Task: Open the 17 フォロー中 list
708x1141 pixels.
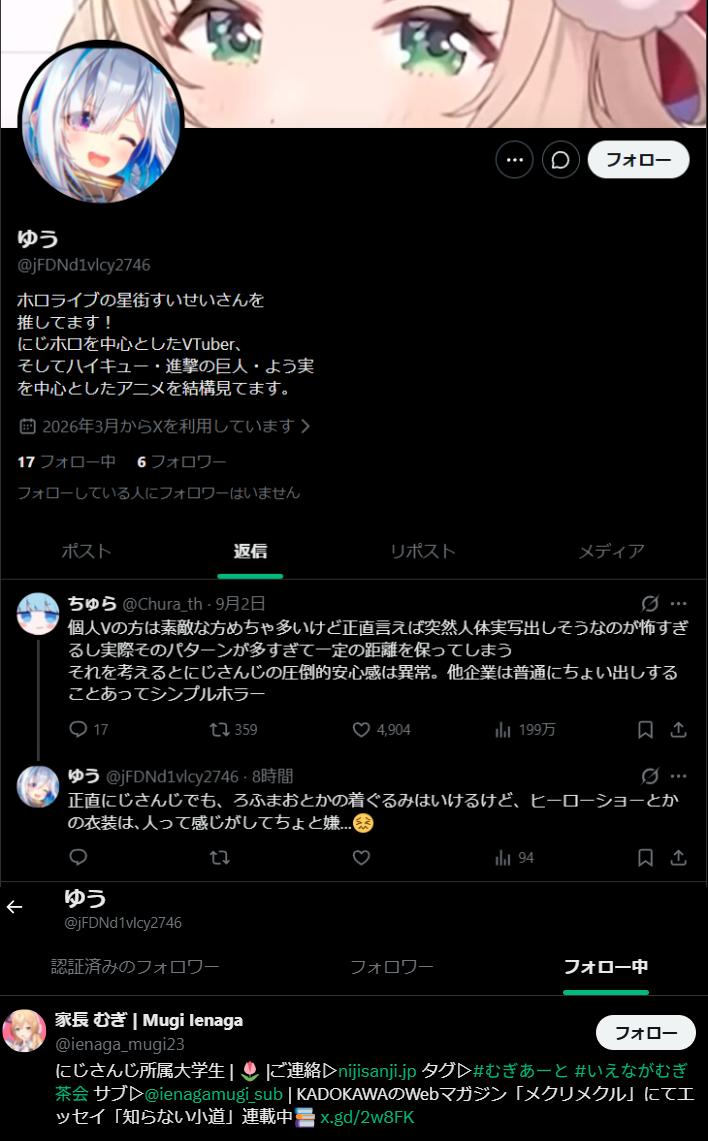Action: (66, 462)
